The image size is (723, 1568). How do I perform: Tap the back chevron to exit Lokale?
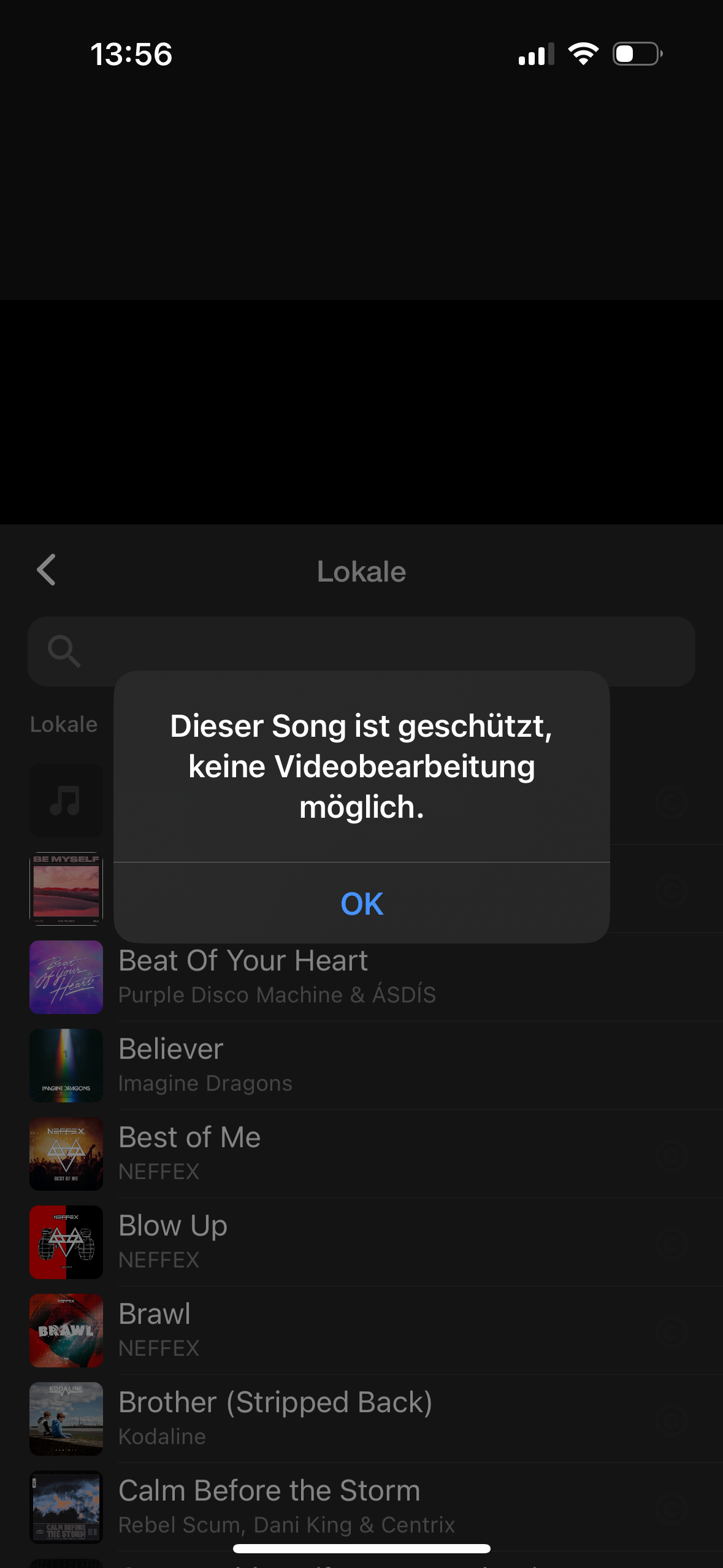[x=46, y=571]
